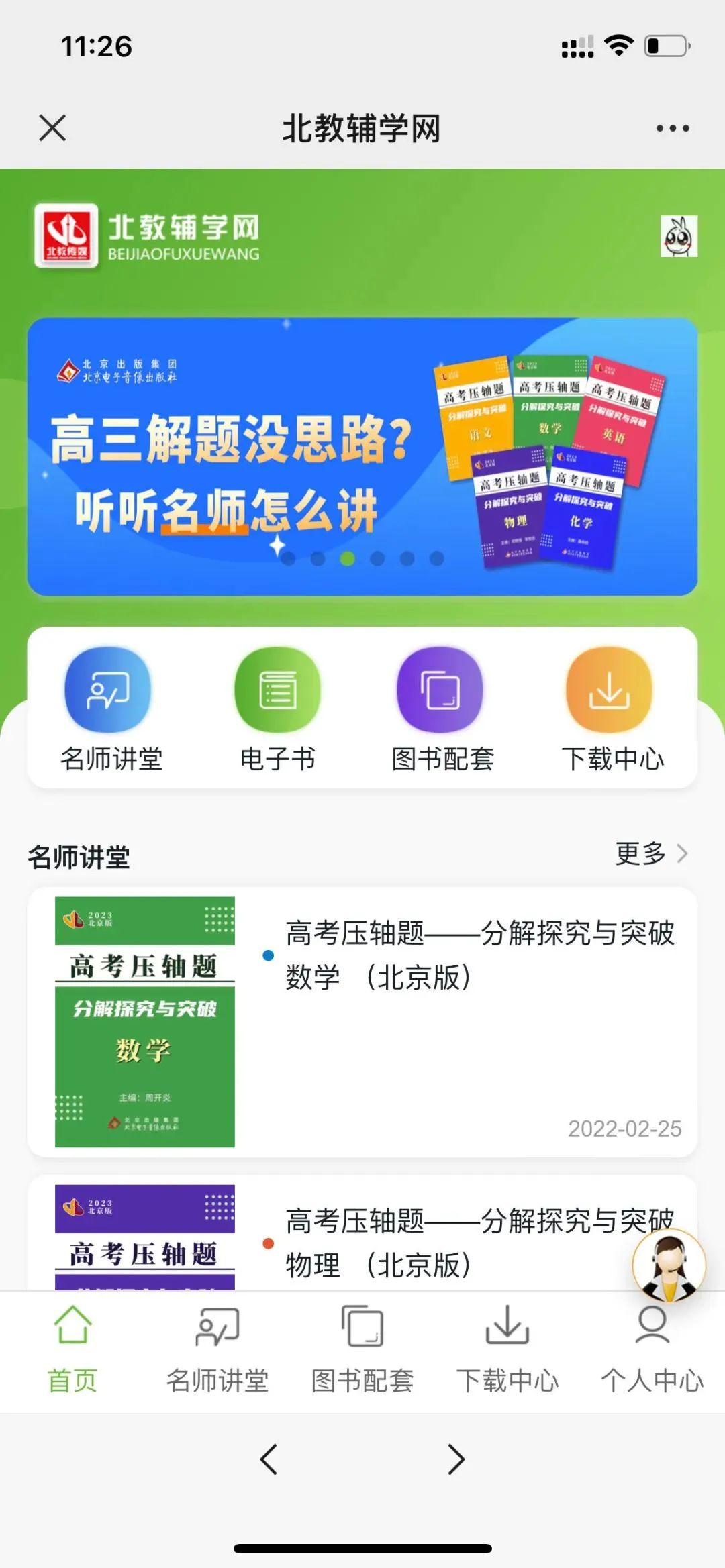Switch to the 名师讲堂 bottom tab
The width and height of the screenshot is (725, 1568).
(217, 1349)
